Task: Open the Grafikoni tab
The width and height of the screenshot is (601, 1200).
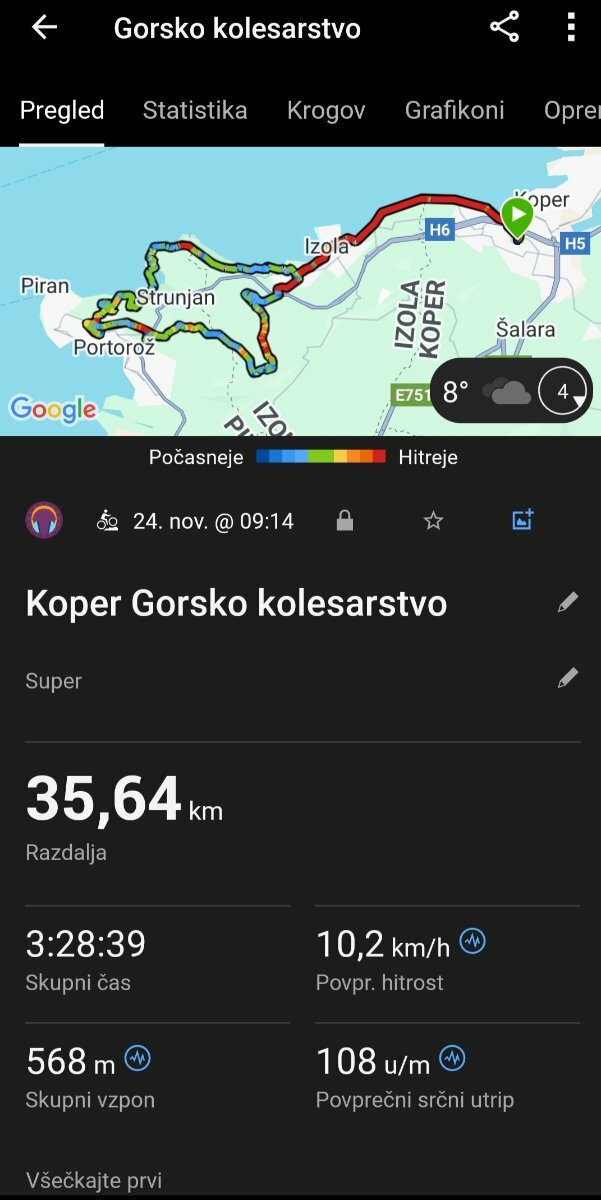Action: tap(454, 110)
